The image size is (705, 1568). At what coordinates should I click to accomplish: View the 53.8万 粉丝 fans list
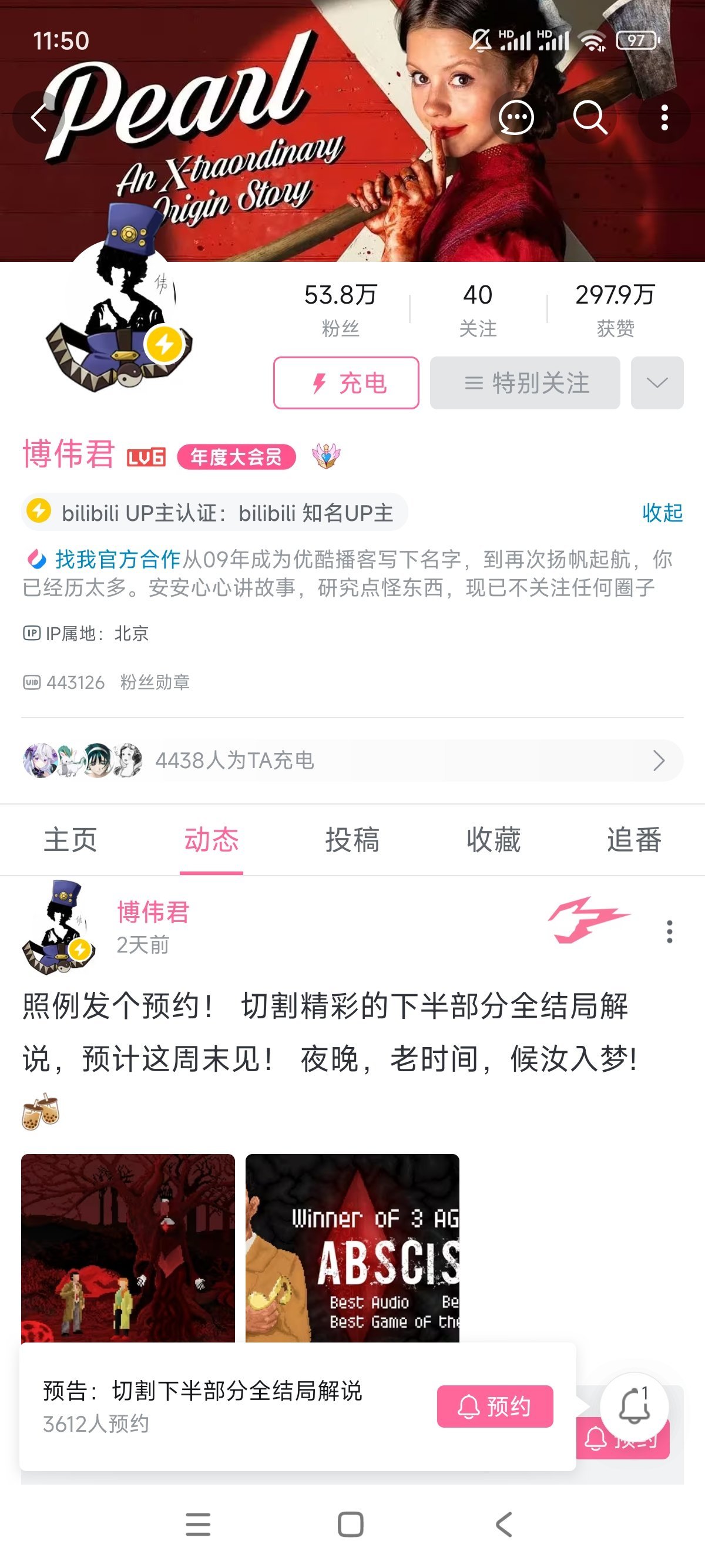340,309
